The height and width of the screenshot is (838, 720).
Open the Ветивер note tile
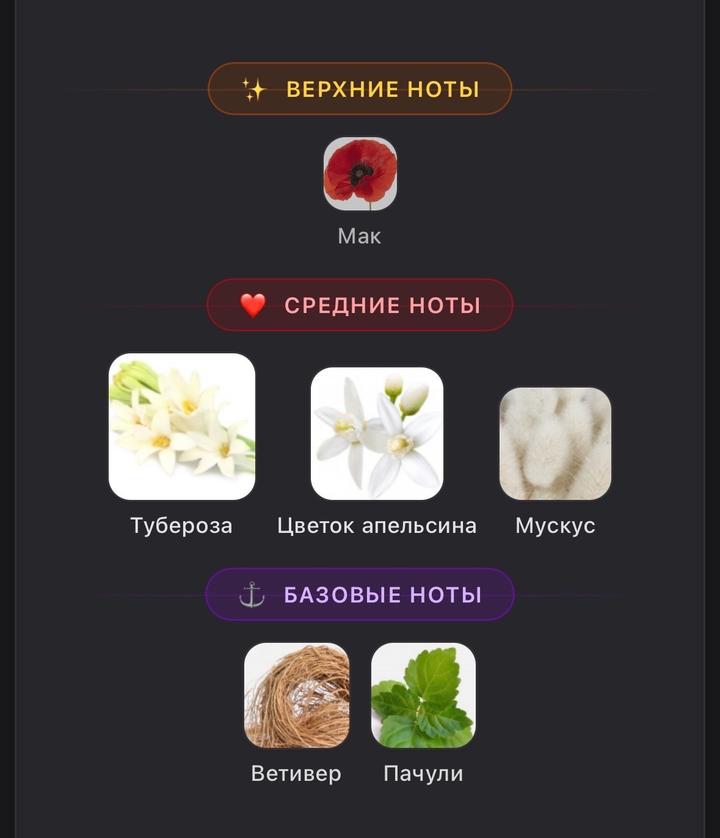[x=297, y=696]
